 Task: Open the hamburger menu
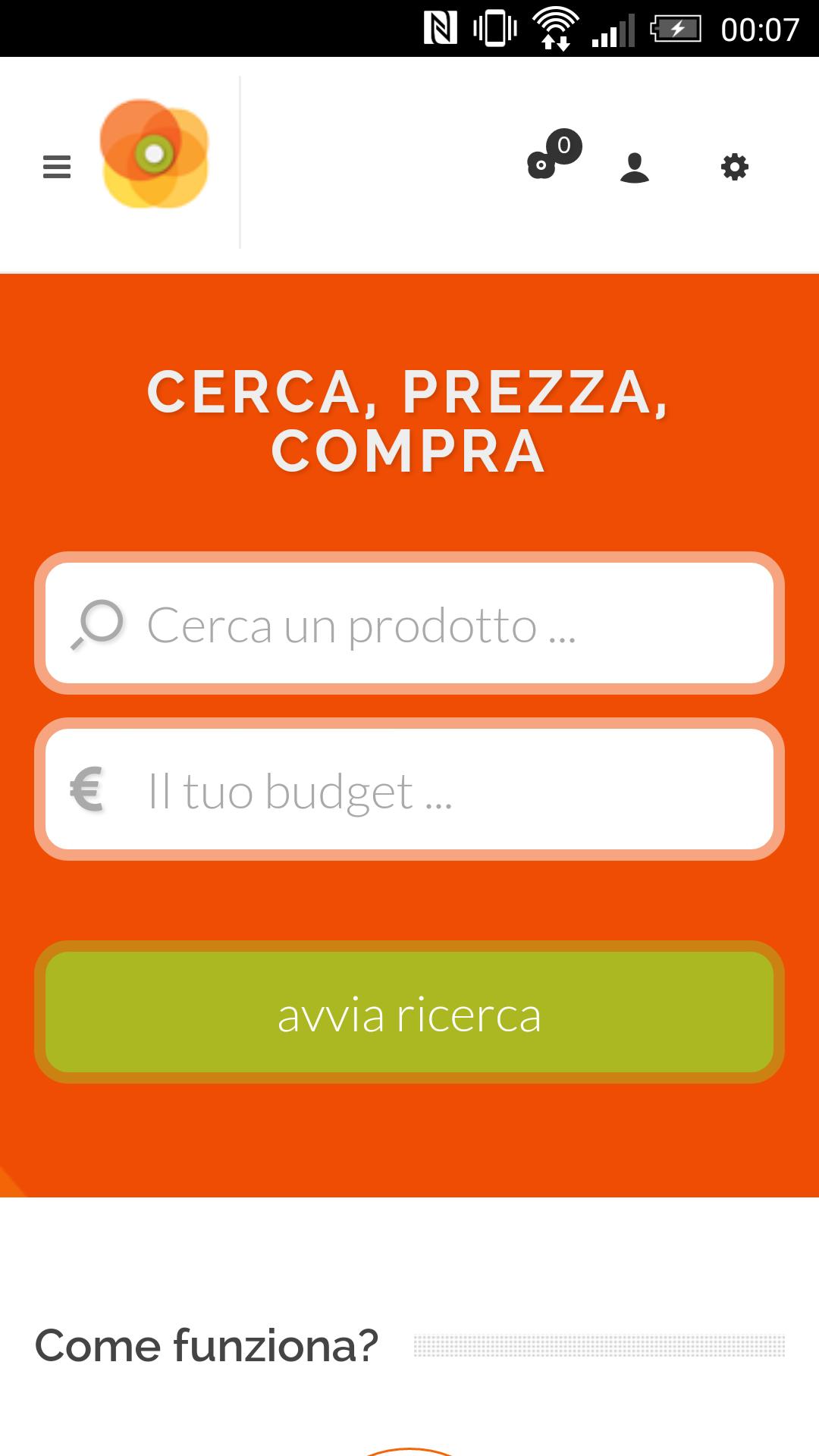coord(57,166)
